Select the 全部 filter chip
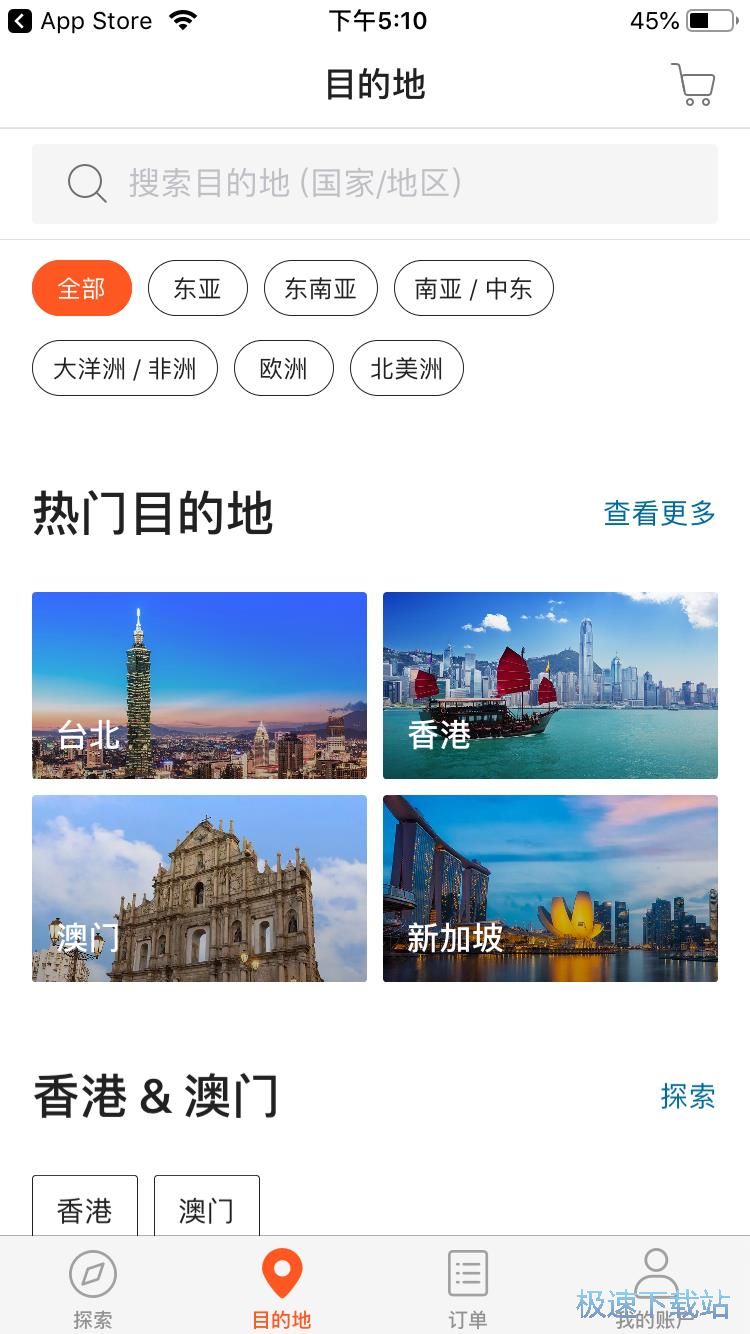The height and width of the screenshot is (1334, 750). click(x=82, y=288)
